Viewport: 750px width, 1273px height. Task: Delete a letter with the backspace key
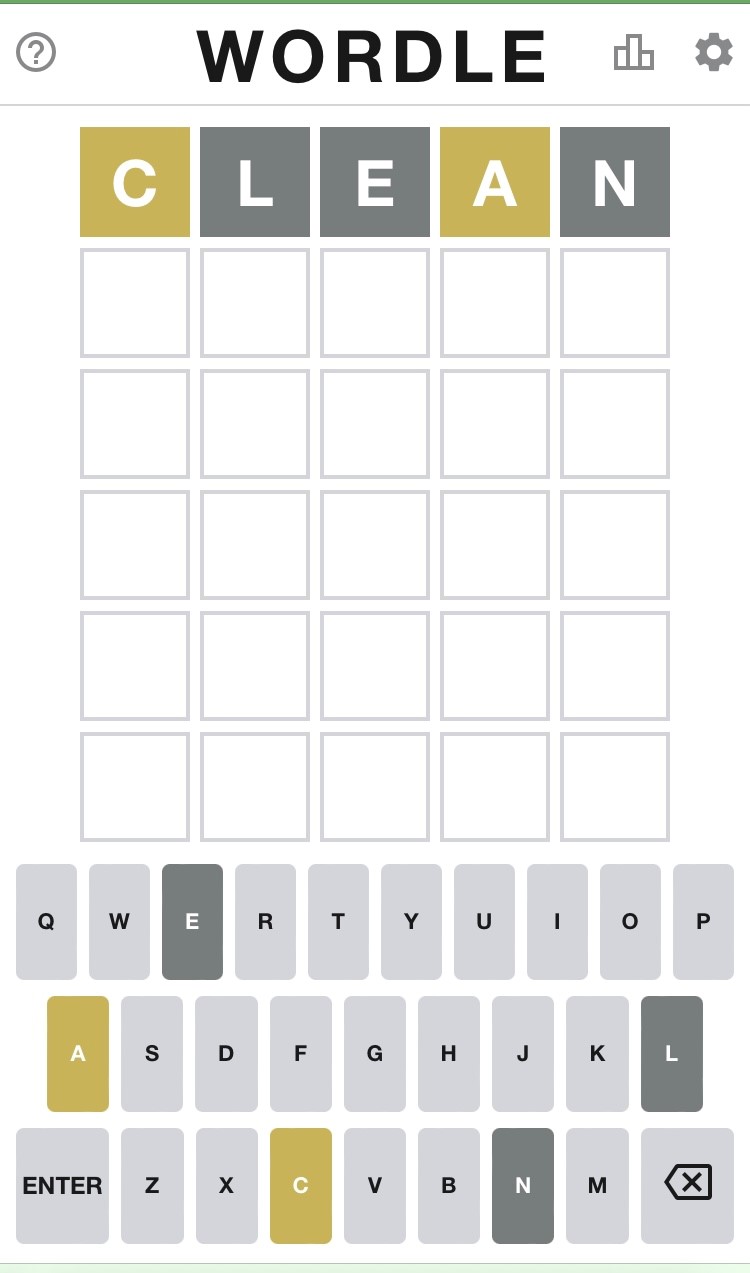tap(687, 1186)
